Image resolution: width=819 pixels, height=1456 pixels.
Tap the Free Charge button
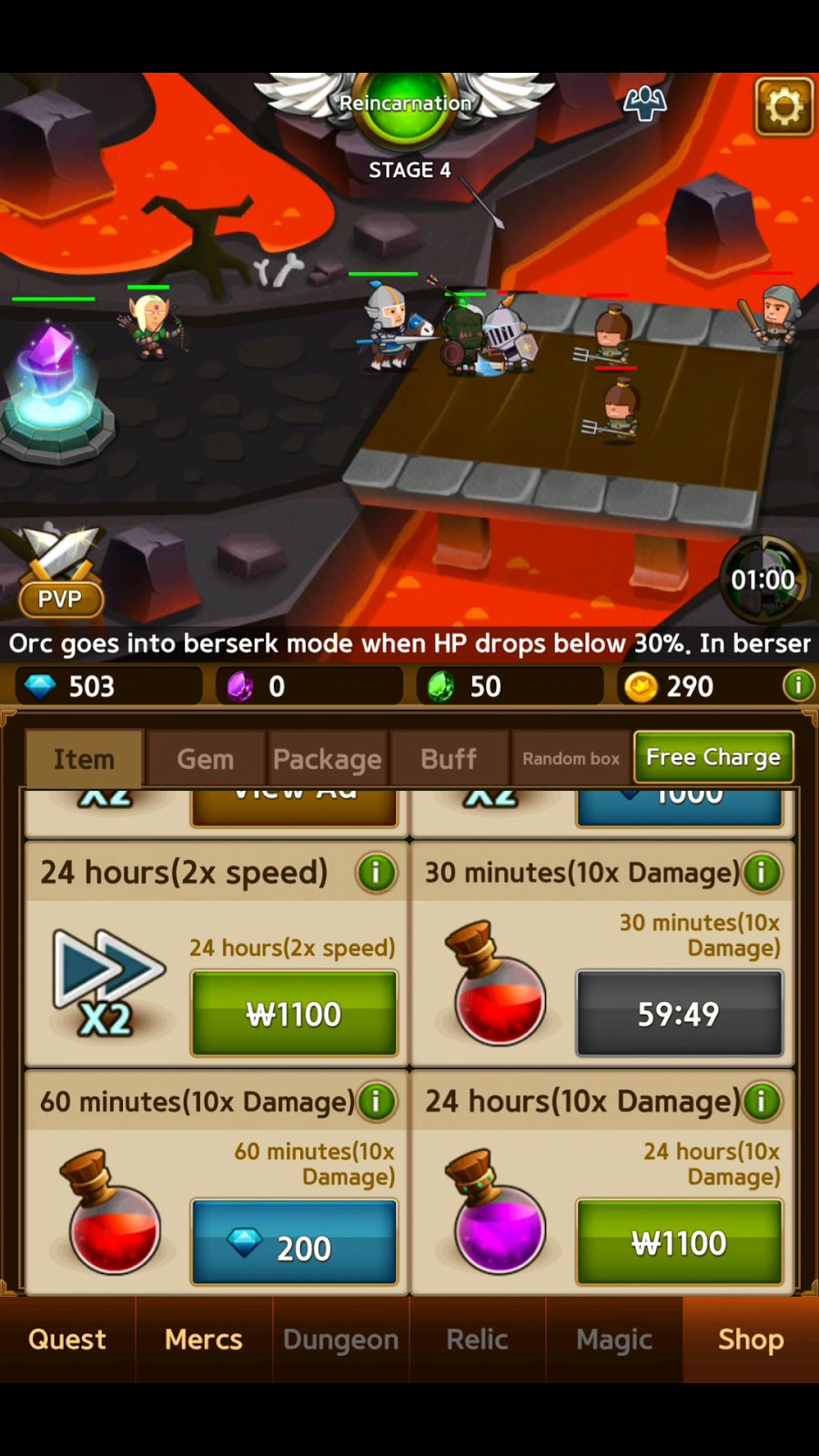[x=713, y=757]
